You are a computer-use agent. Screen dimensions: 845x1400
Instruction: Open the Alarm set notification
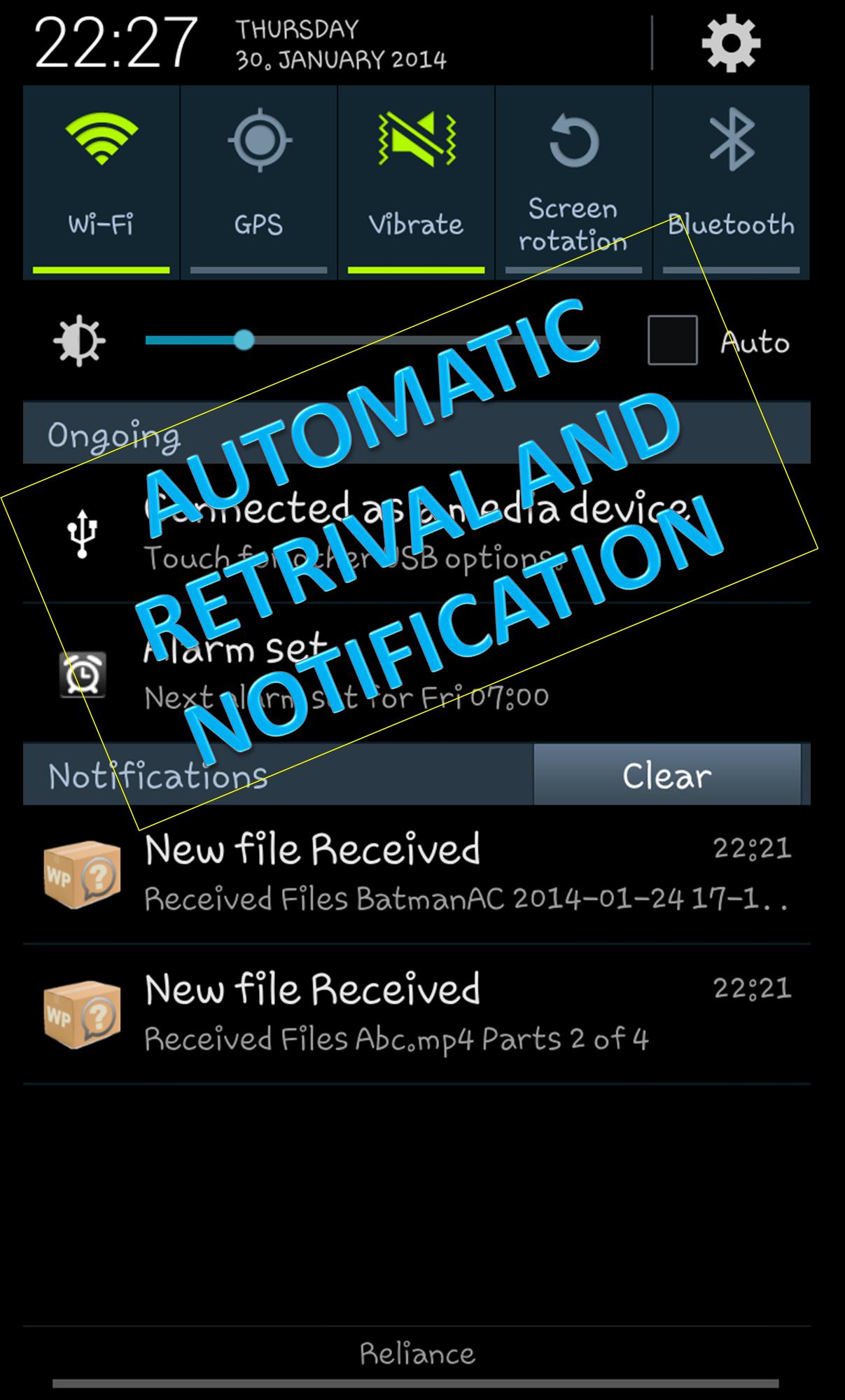(x=416, y=673)
